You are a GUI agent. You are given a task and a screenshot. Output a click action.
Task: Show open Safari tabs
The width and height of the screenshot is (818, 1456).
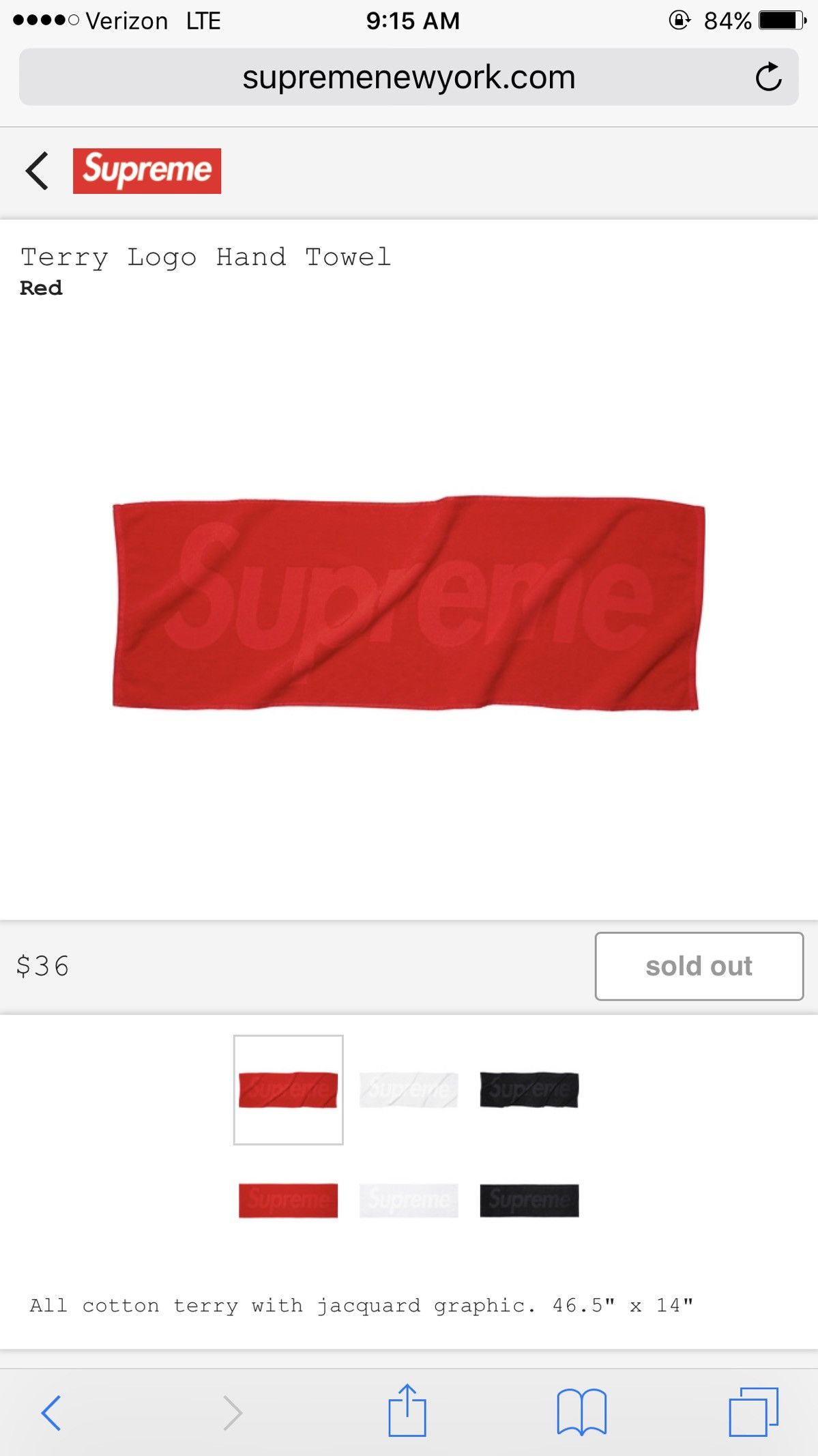754,1412
